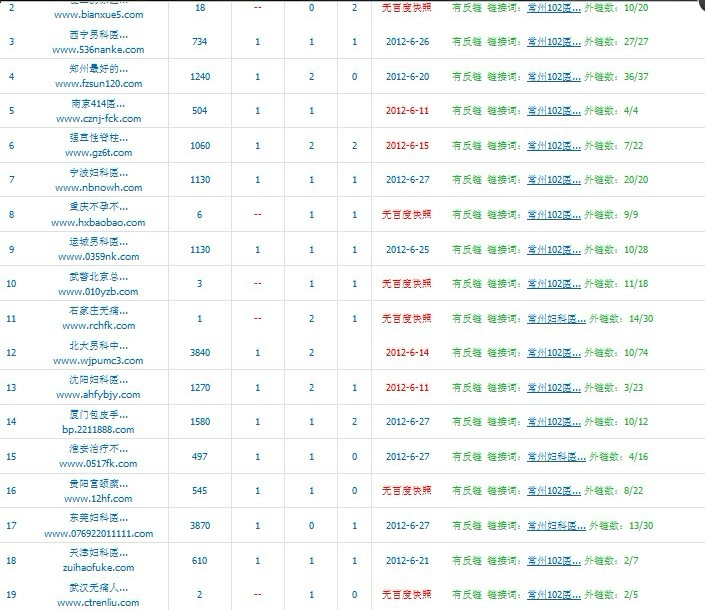Screen dimensions: 705x610
Task: Visit the www.hxbaobao.com link
Action: click(99, 222)
